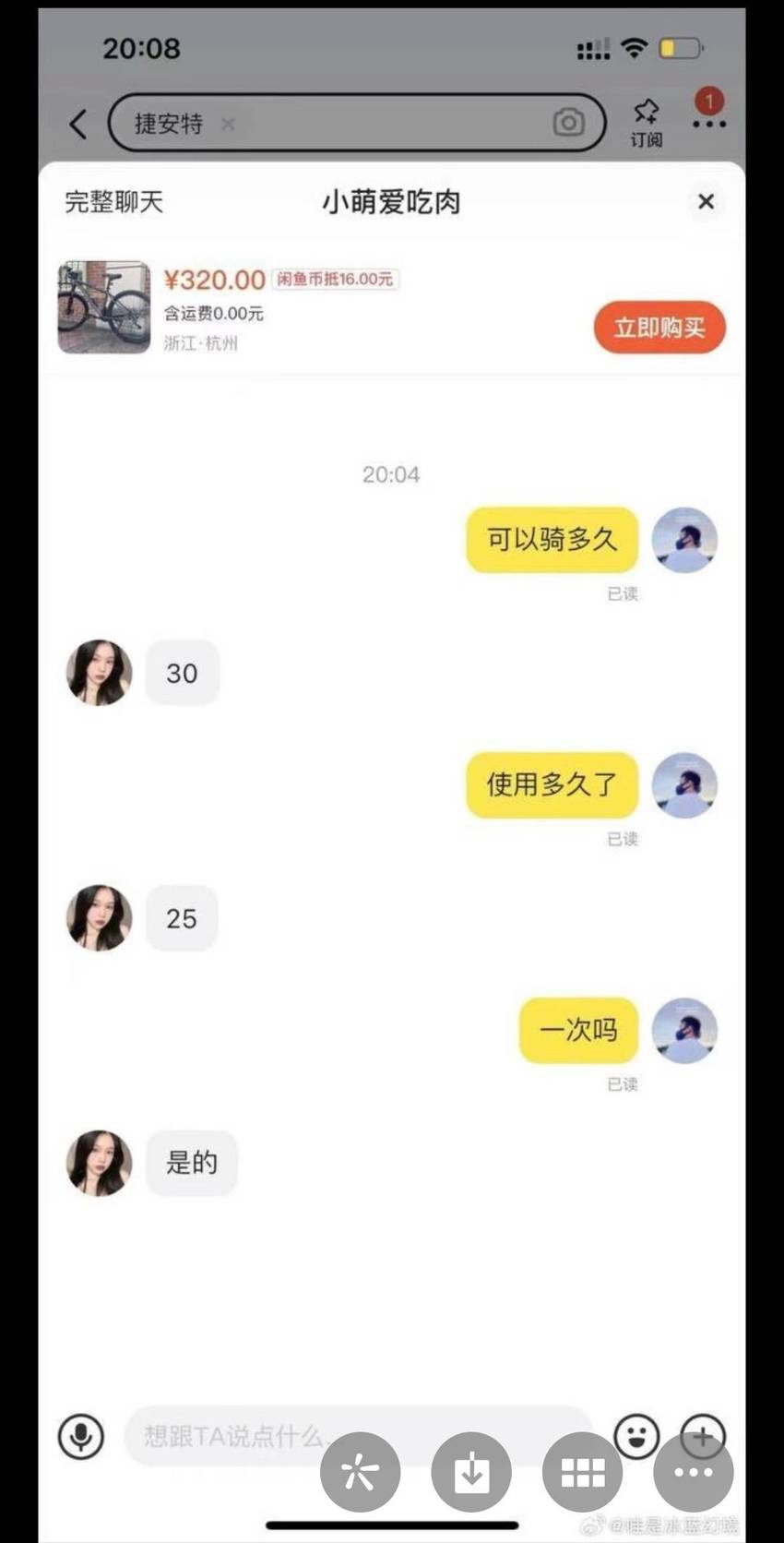
Task: Open the grid view overlay button
Action: tap(583, 1472)
